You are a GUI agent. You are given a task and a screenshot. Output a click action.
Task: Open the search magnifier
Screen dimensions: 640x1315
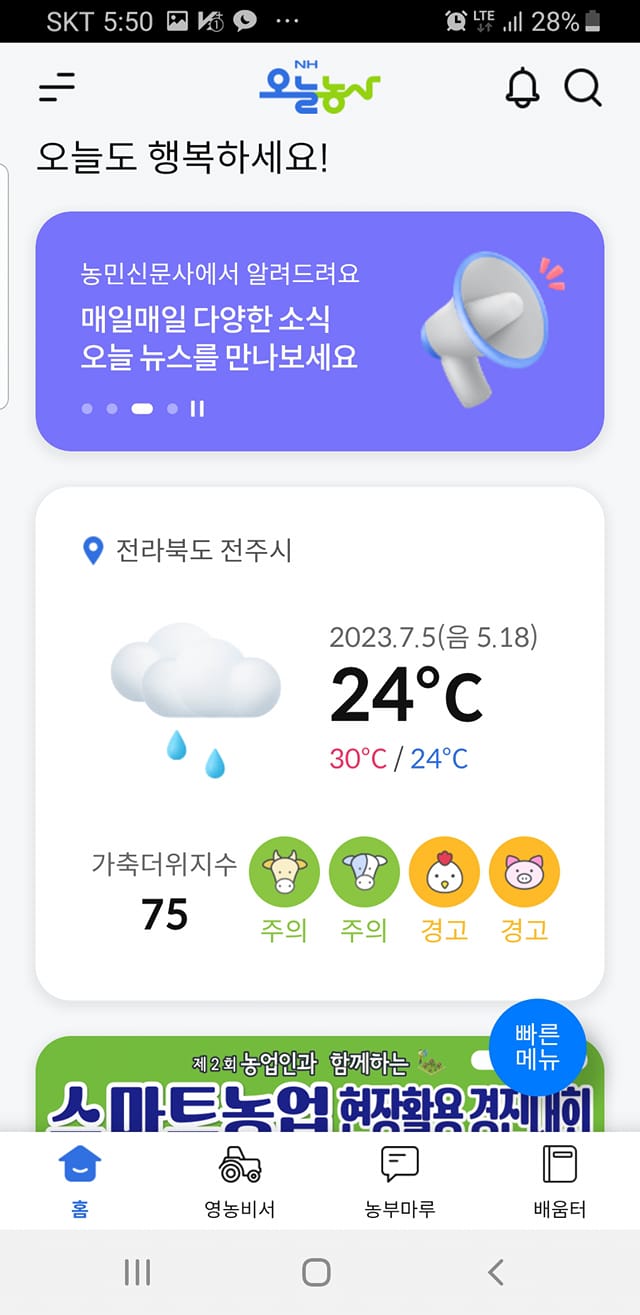pos(583,89)
